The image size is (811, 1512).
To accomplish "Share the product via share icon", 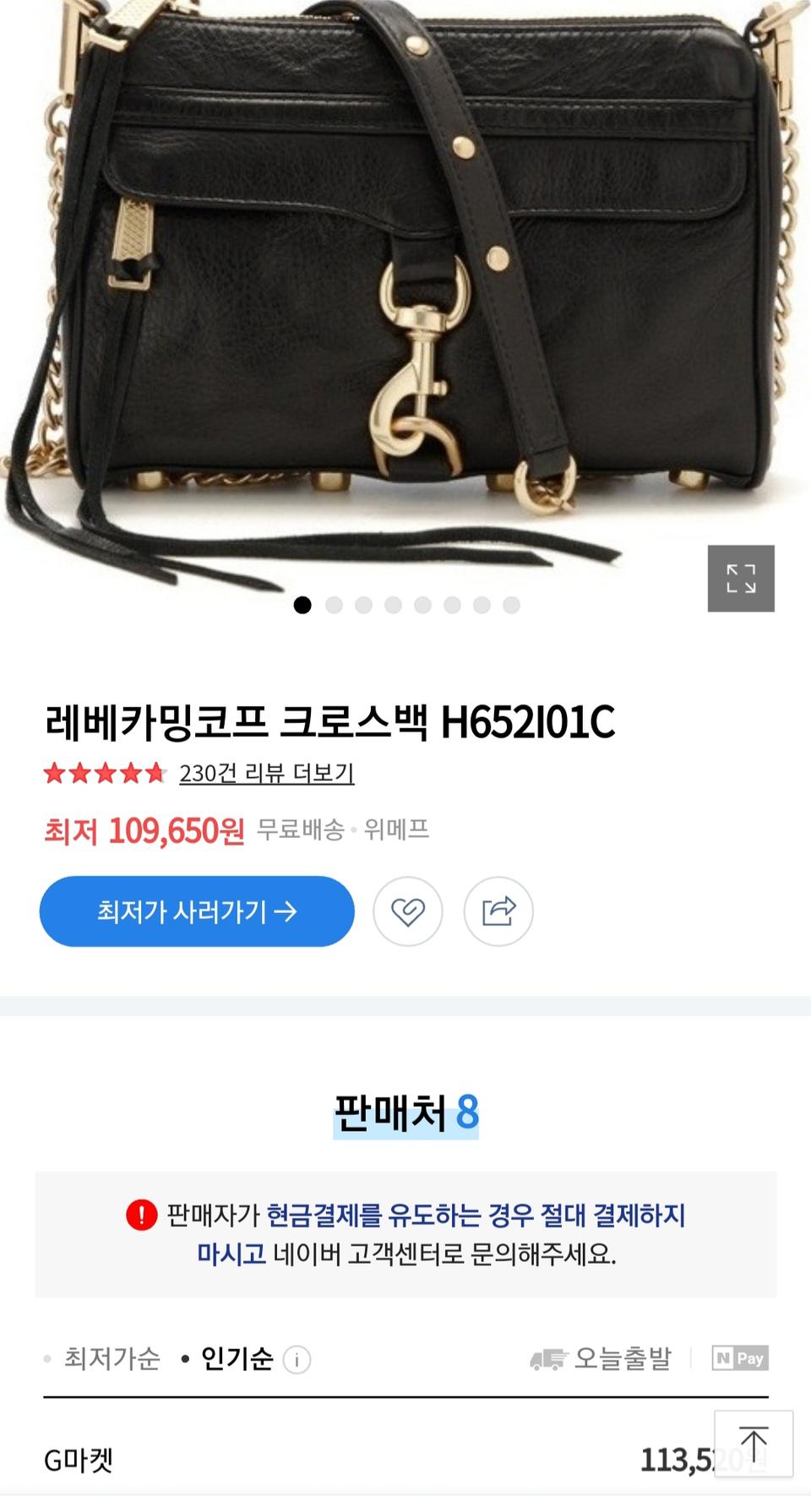I will 497,912.
